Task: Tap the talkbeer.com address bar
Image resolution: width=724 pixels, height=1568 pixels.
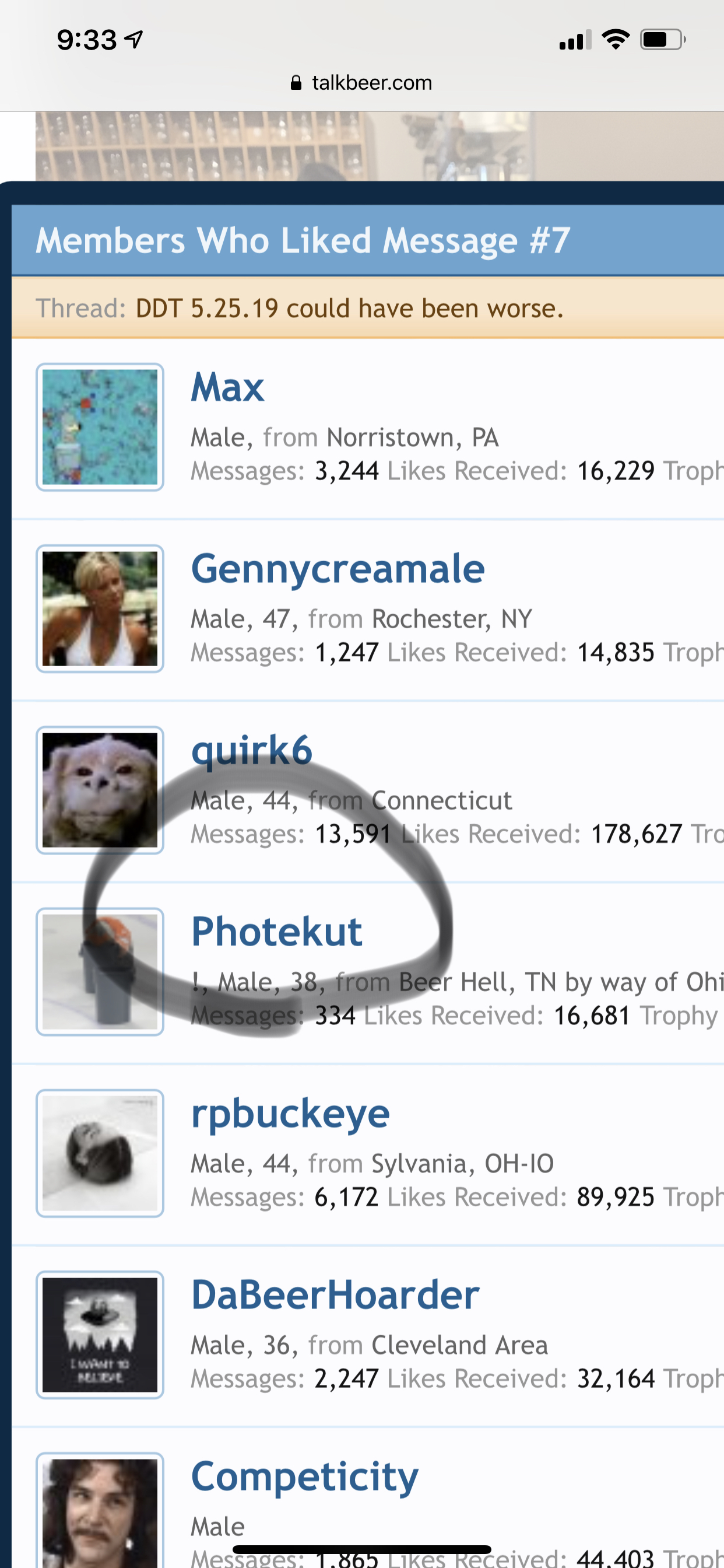Action: tap(362, 83)
